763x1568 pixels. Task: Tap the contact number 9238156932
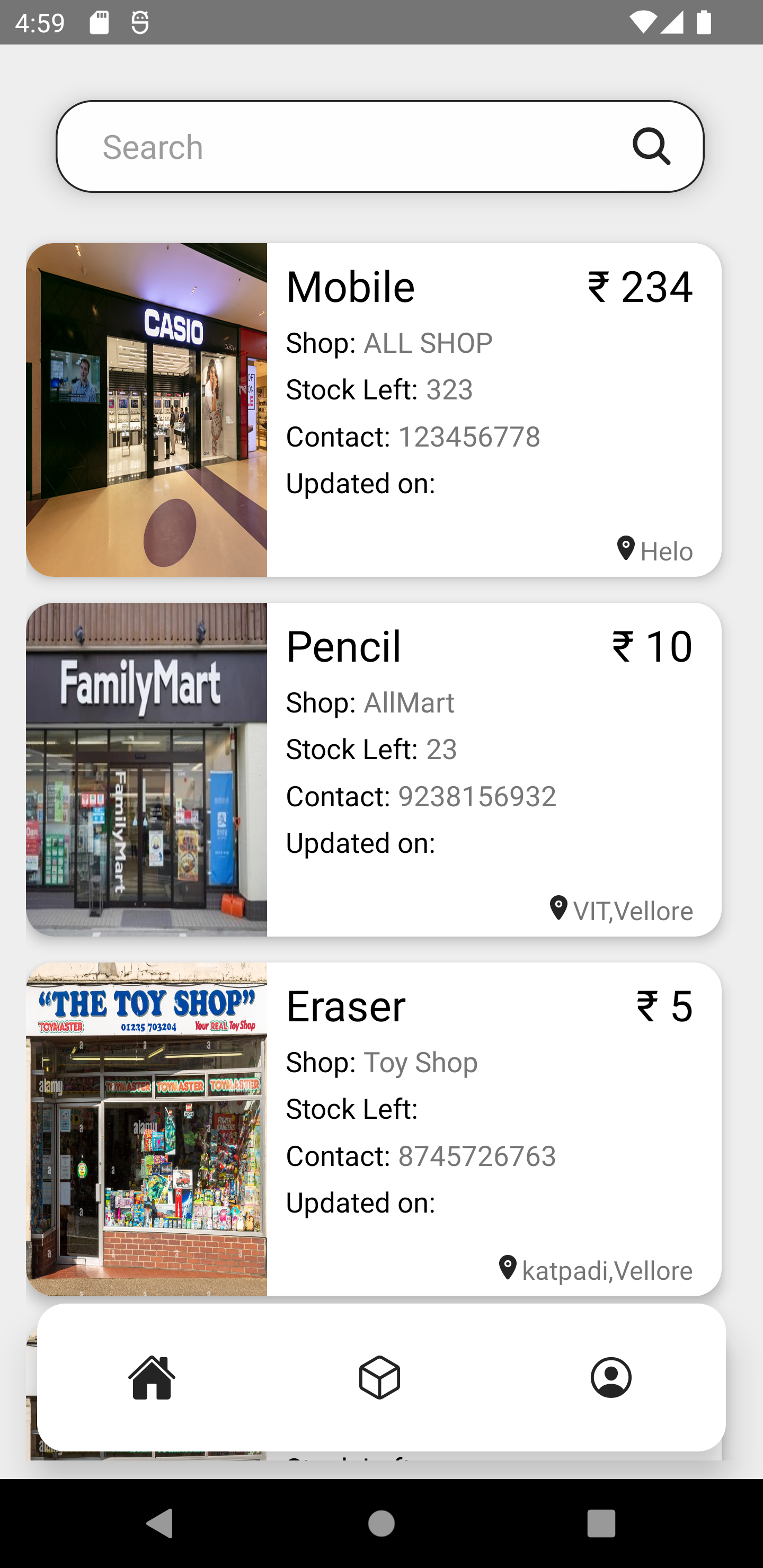pyautogui.click(x=477, y=796)
